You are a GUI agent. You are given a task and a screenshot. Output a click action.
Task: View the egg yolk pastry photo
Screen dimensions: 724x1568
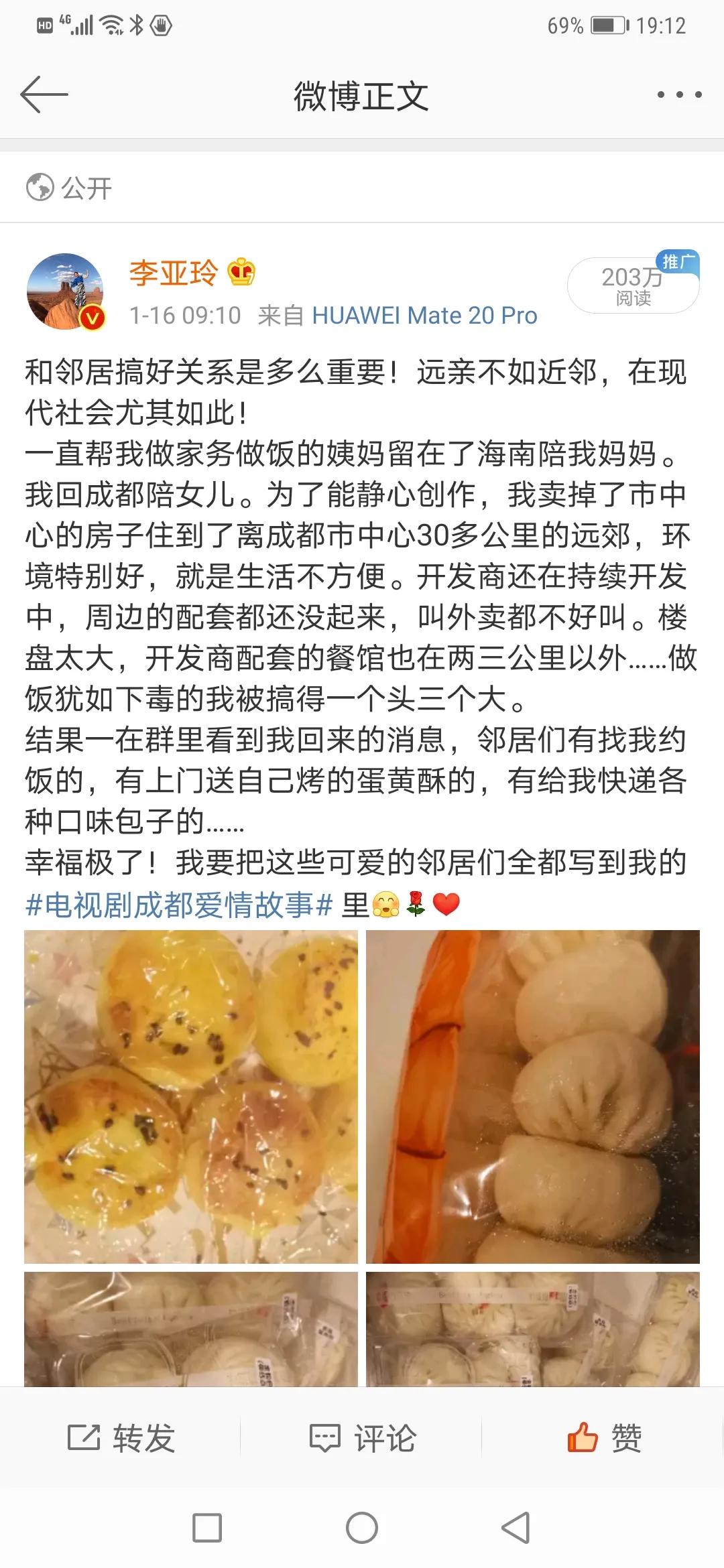(191, 1096)
